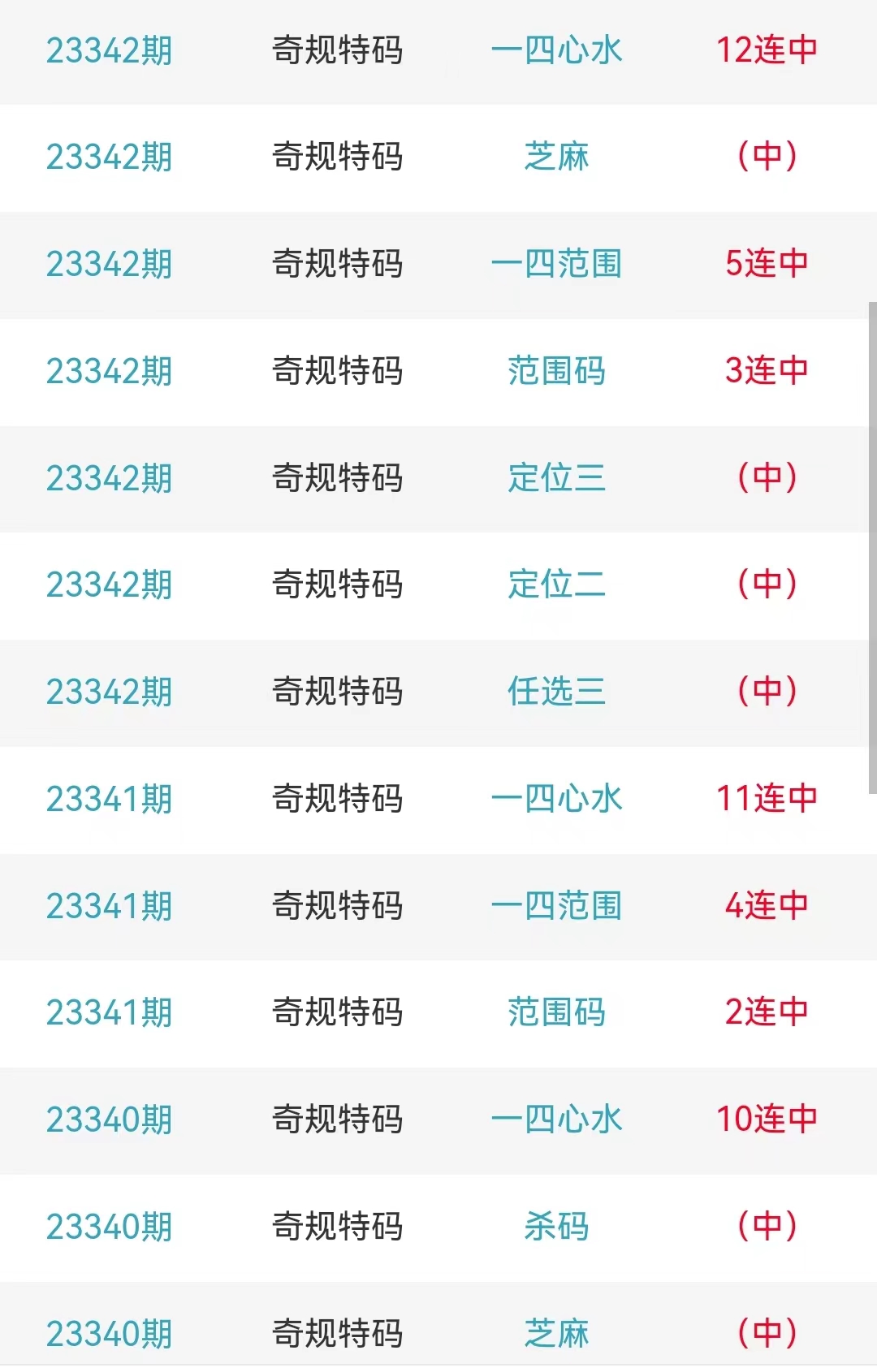877x1372 pixels.
Task: Open the 23341期 范围码 2连中 row
Action: (x=556, y=1012)
